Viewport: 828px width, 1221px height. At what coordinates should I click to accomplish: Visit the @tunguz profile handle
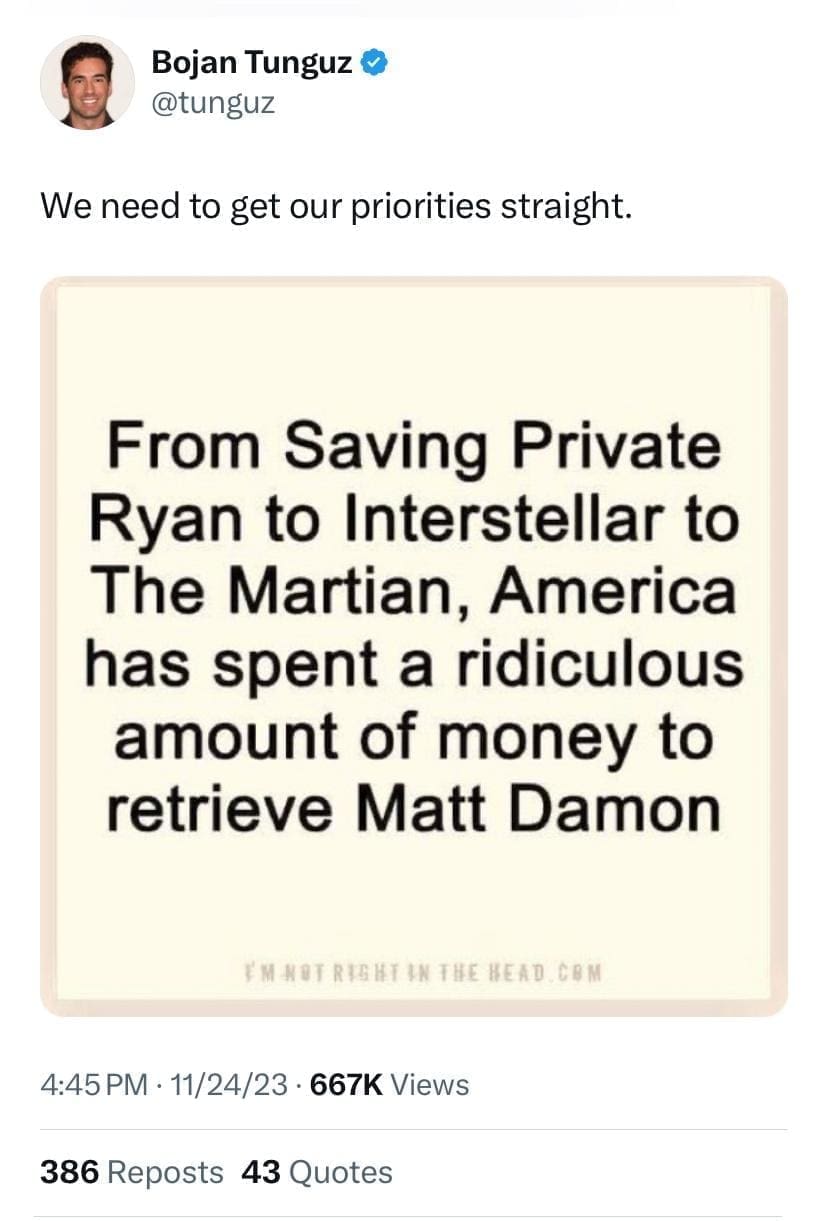212,102
